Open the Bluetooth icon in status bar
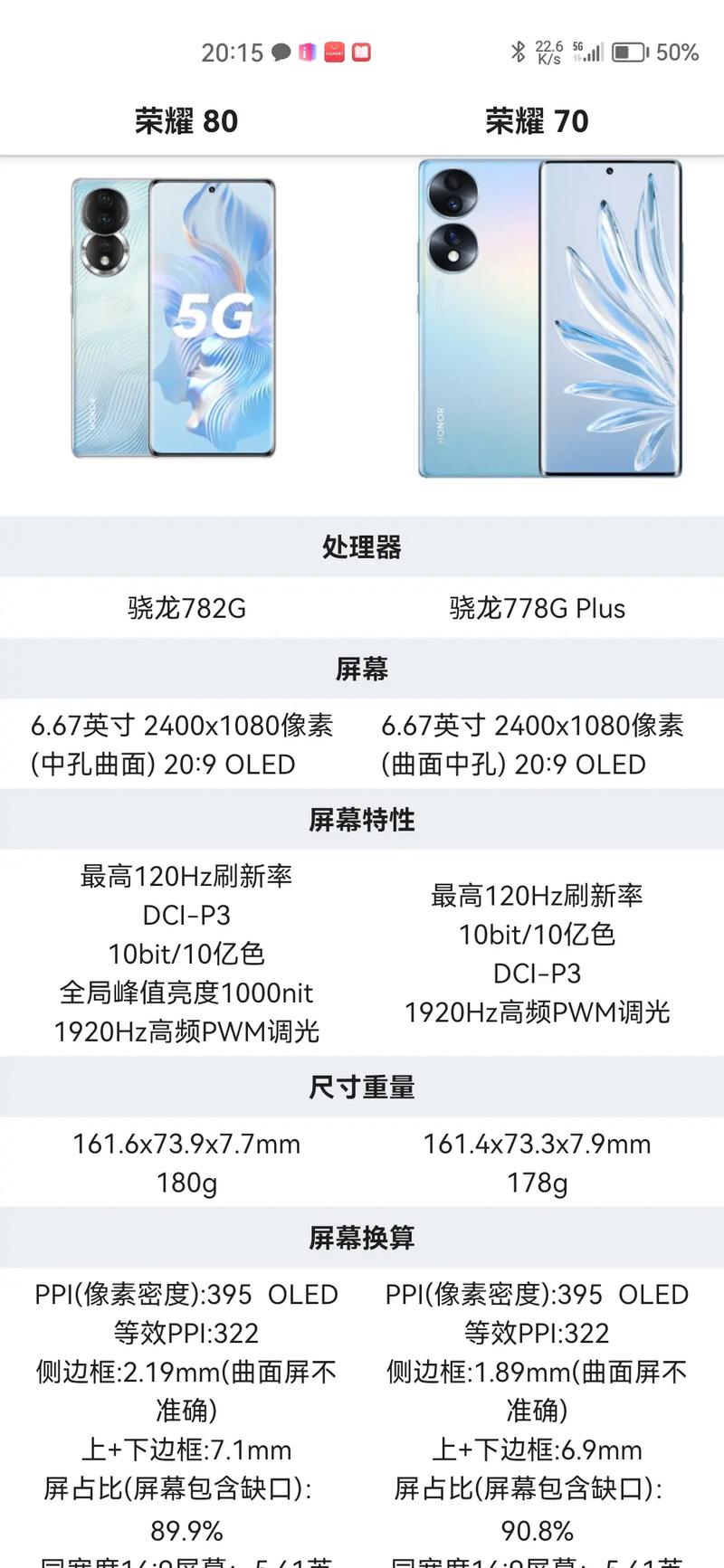This screenshot has height=1568, width=724. [x=519, y=52]
